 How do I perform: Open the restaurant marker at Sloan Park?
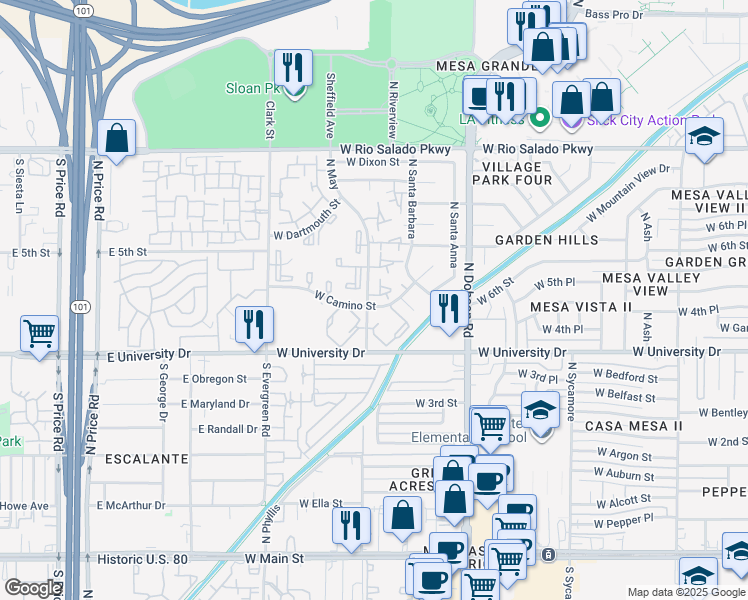(x=293, y=68)
